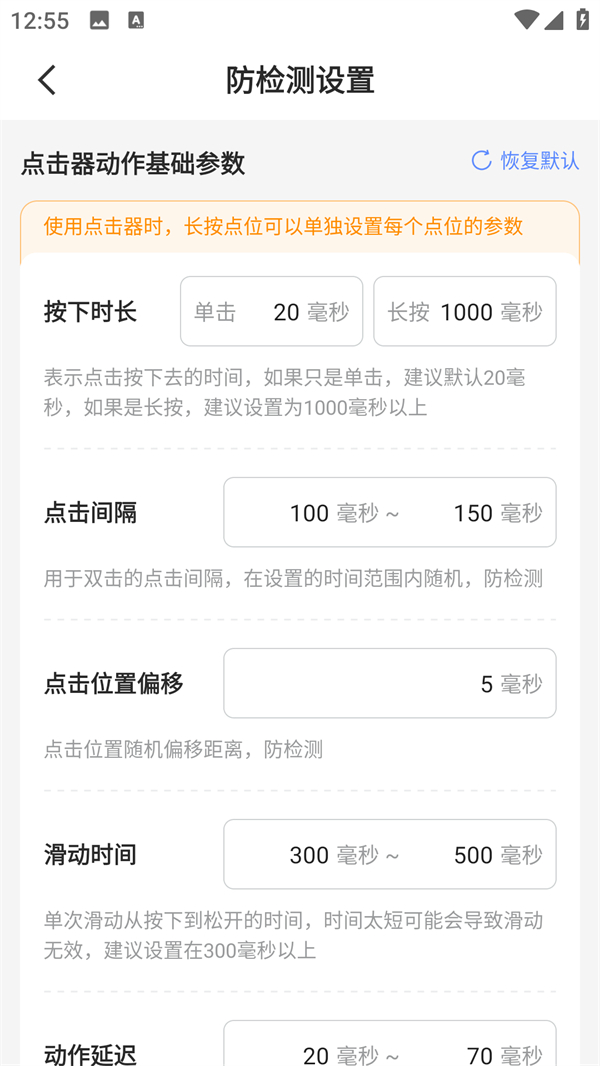
Task: Edit the 长按 press duration field
Action: (x=465, y=312)
